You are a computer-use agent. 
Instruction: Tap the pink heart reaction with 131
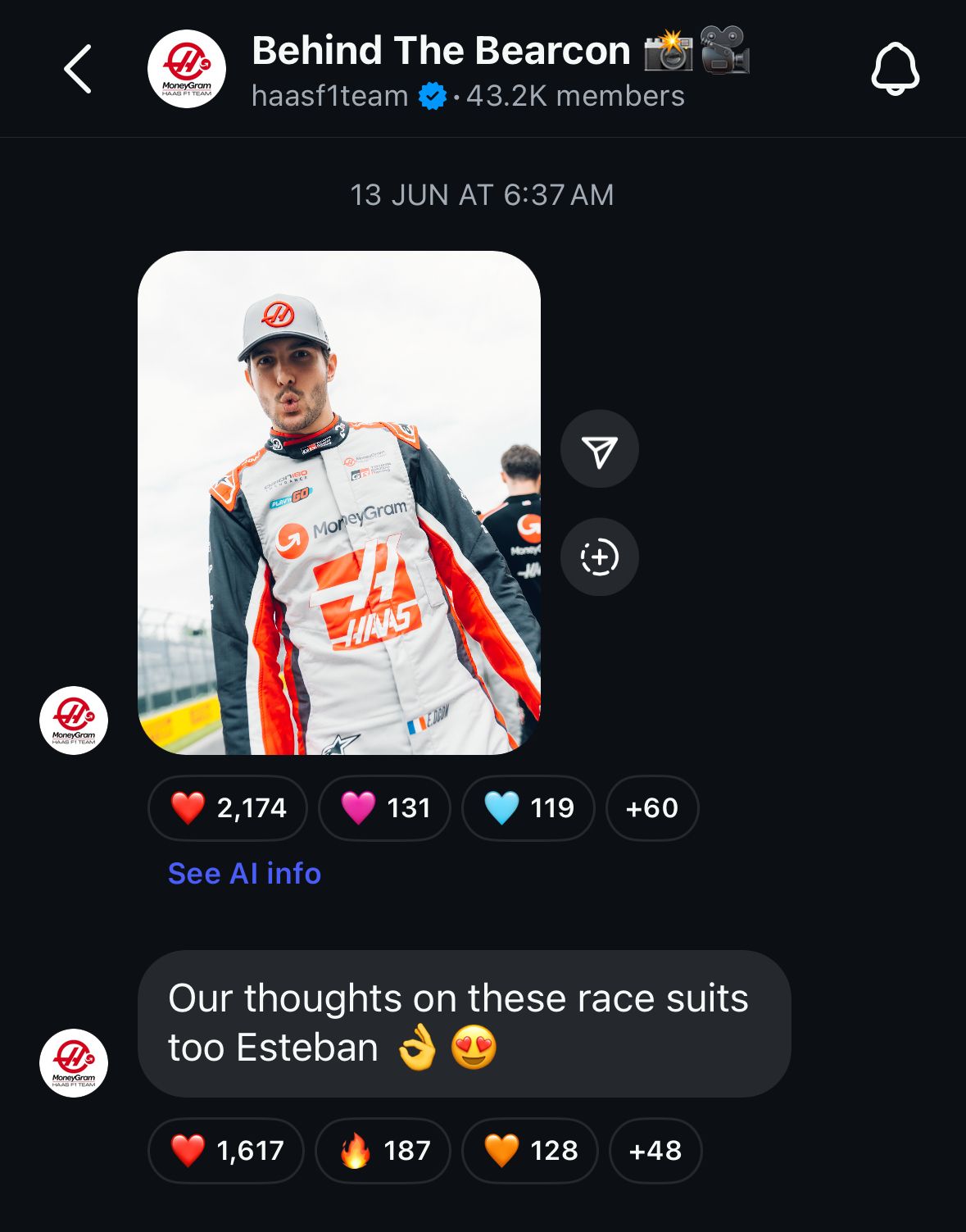coord(384,808)
